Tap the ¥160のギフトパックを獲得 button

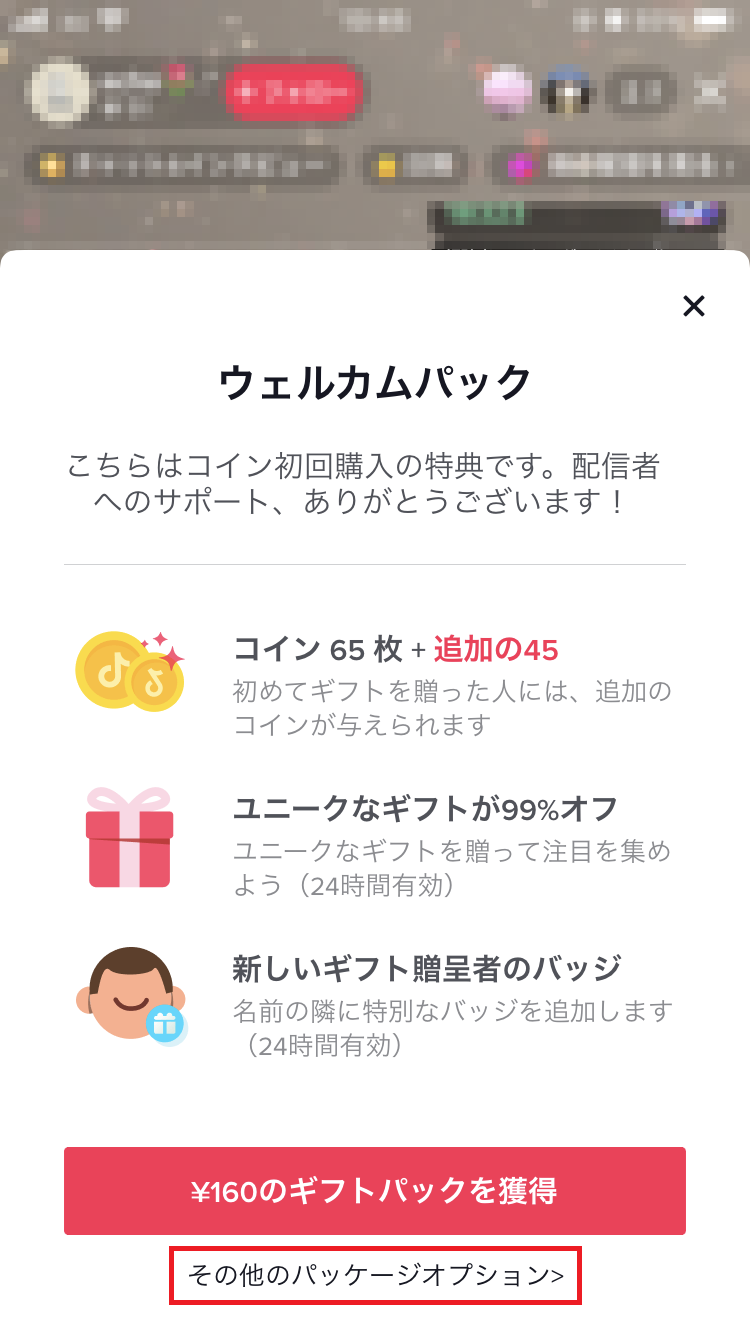coord(375,1191)
